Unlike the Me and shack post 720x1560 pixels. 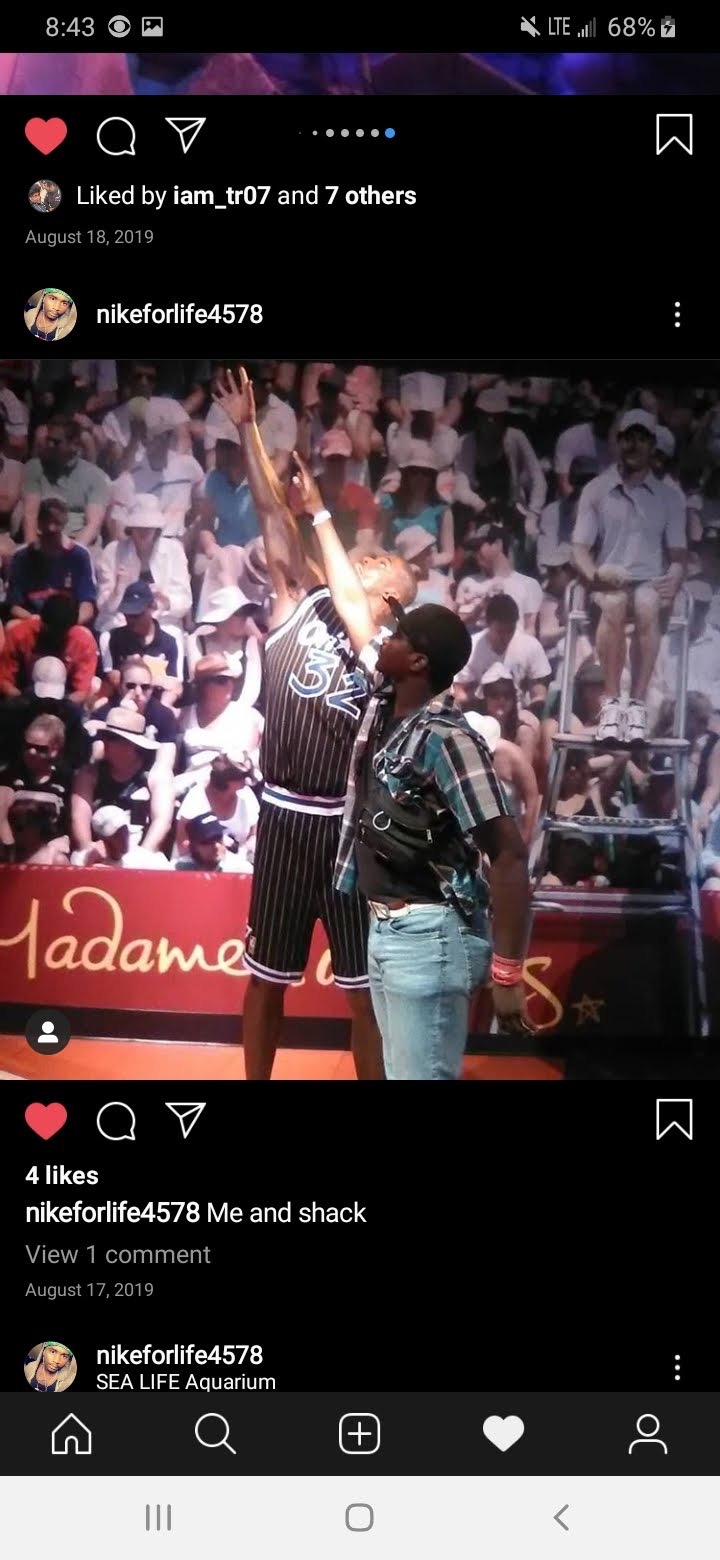pyautogui.click(x=46, y=1121)
